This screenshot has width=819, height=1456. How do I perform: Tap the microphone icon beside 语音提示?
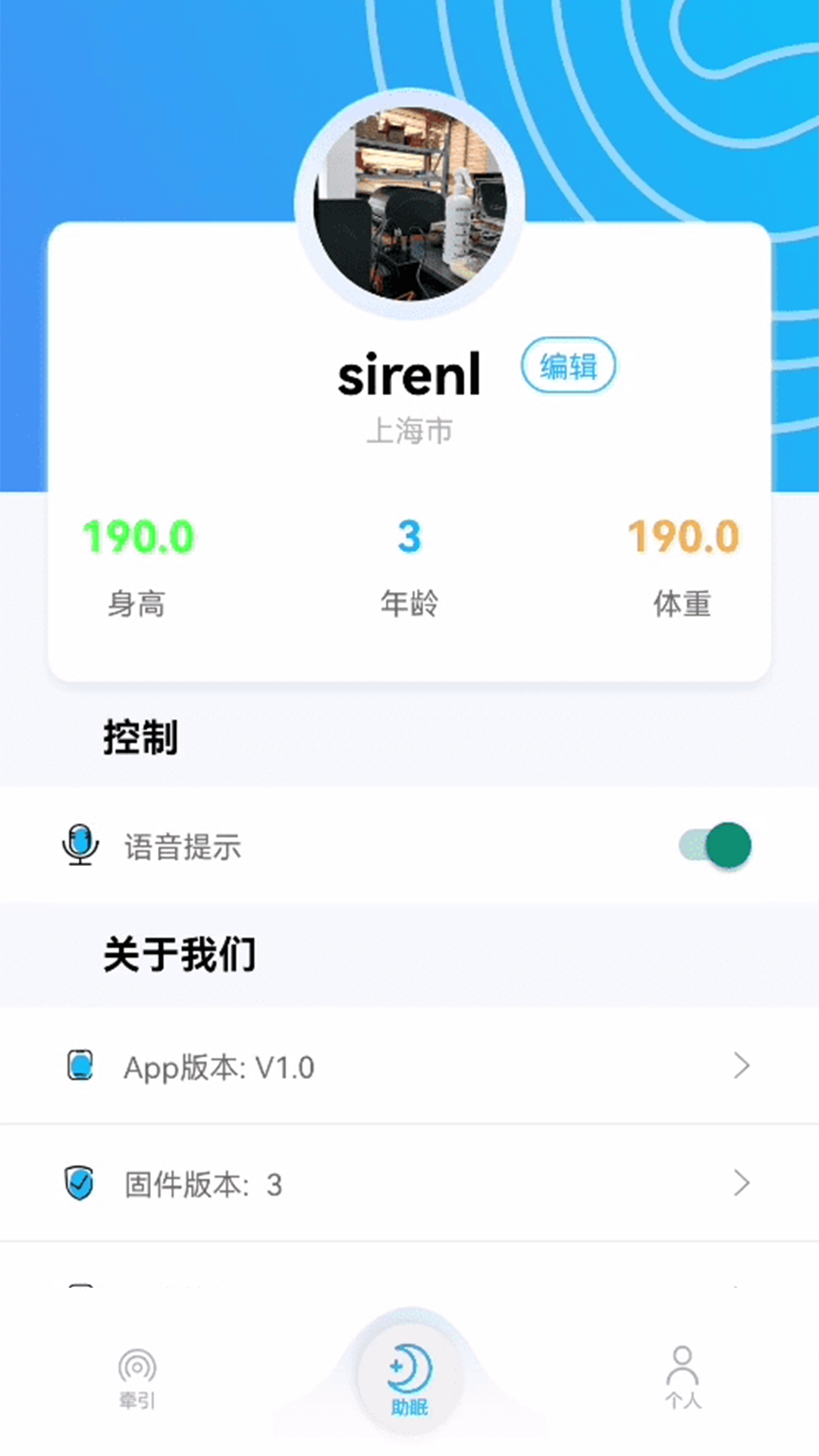(80, 846)
